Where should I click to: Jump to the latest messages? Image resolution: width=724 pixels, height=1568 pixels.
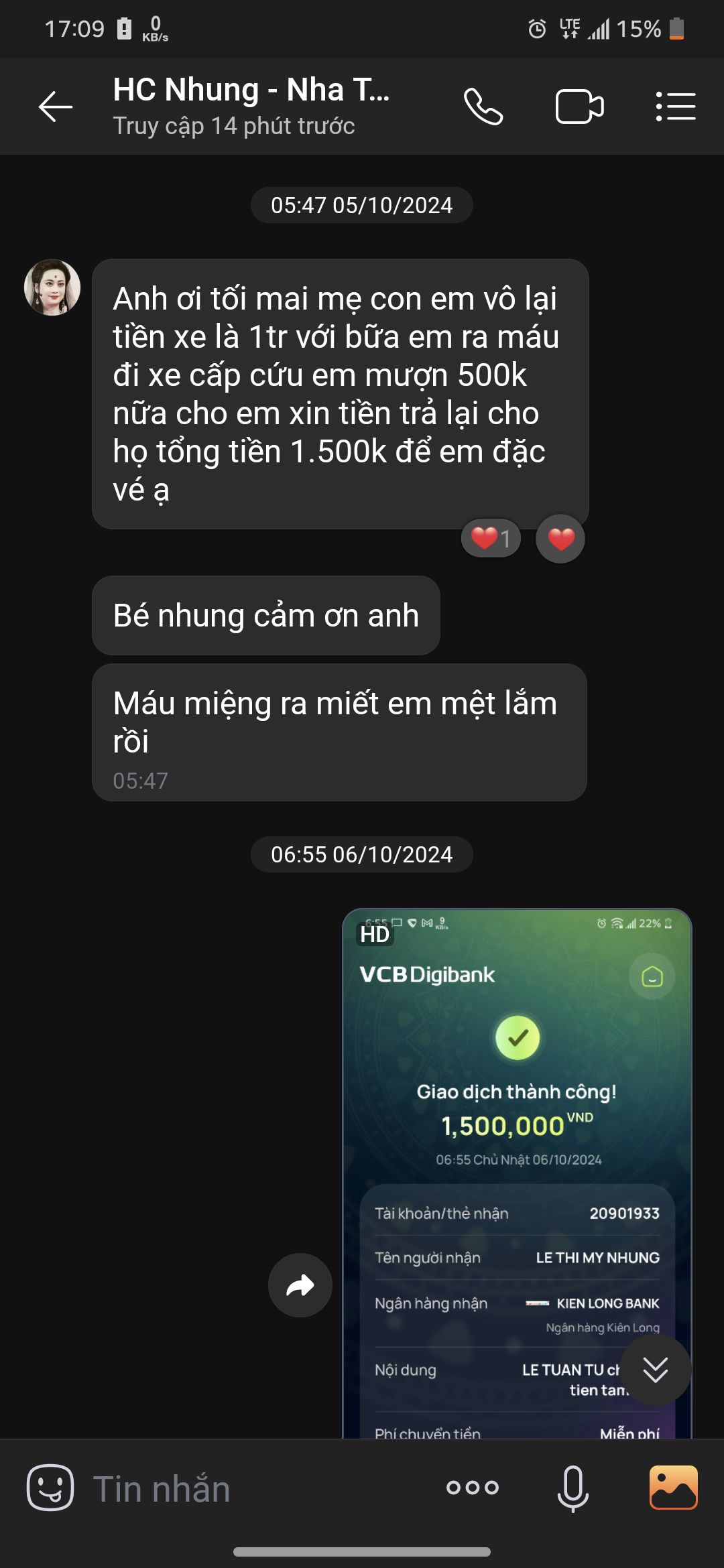point(655,1370)
